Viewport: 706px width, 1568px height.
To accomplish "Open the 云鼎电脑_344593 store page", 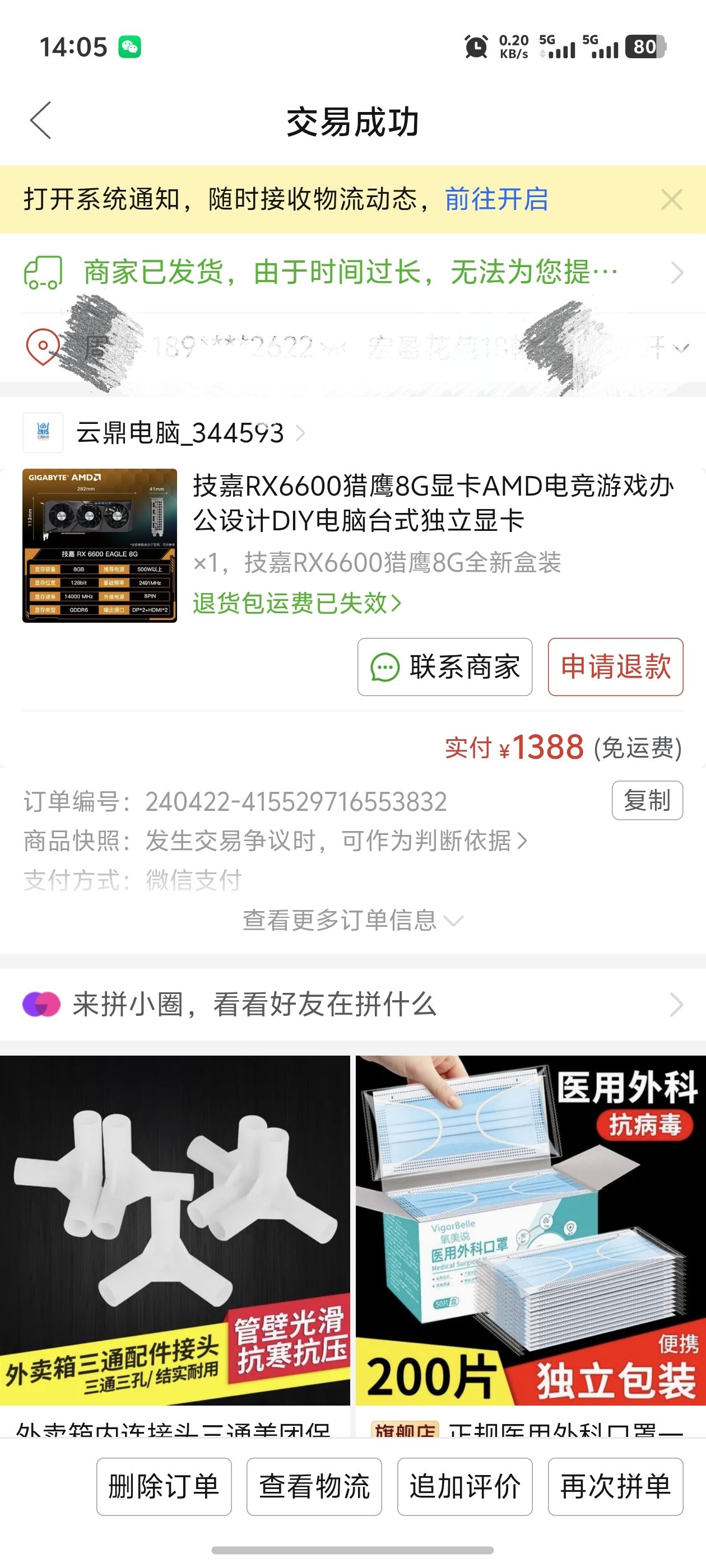I will click(x=180, y=433).
